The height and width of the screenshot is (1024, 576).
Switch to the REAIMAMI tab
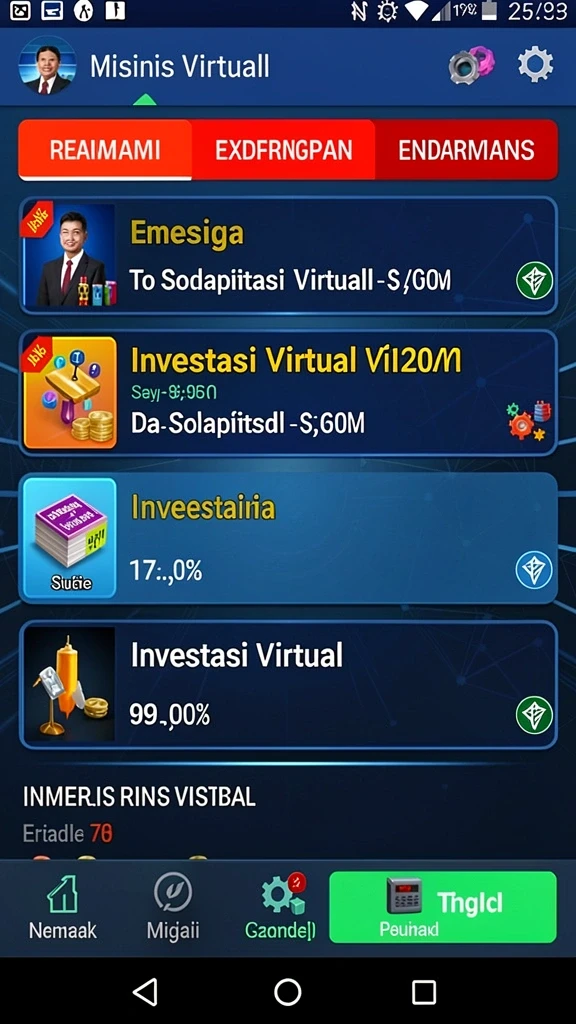[105, 150]
